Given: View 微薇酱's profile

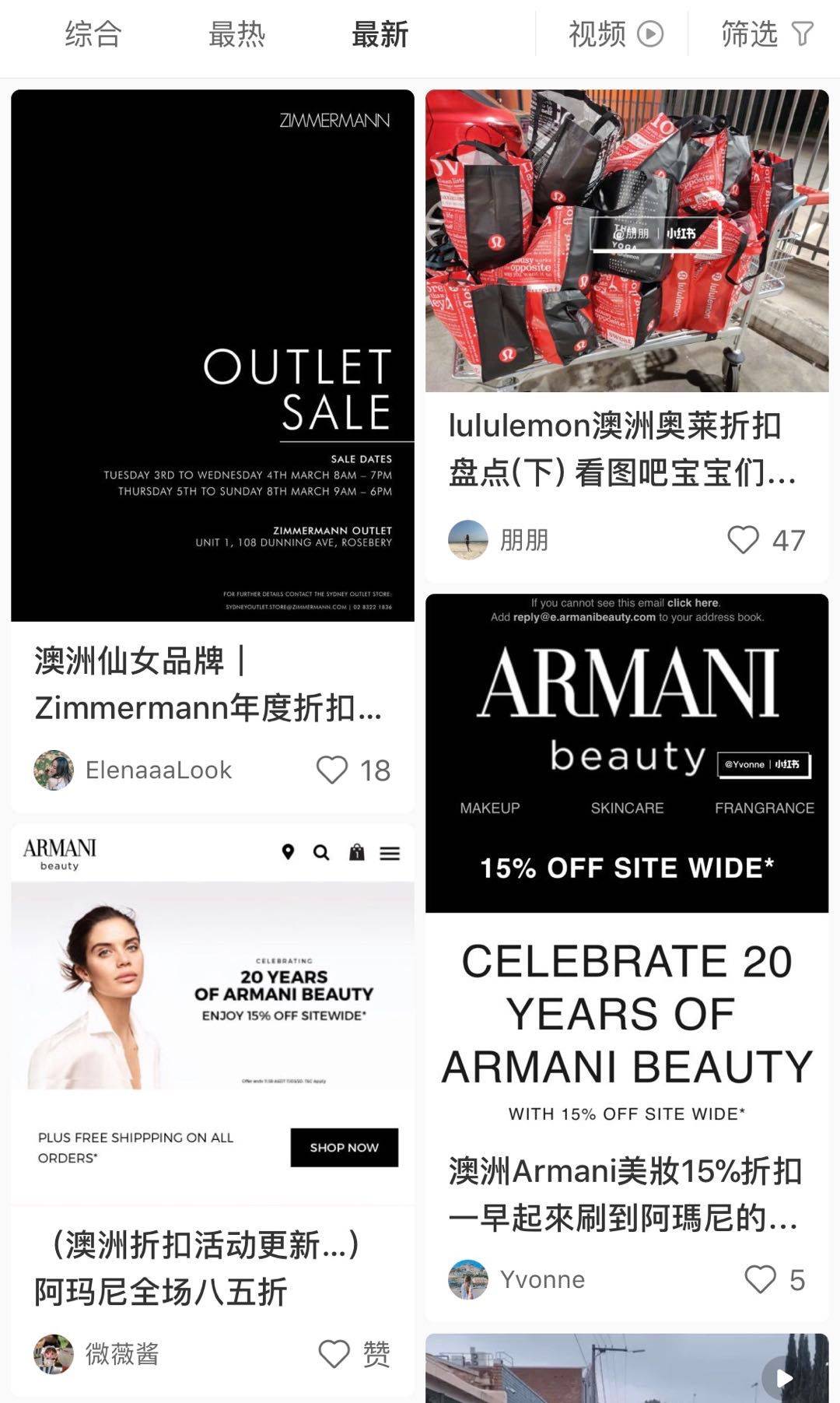Looking at the screenshot, I should [54, 1354].
